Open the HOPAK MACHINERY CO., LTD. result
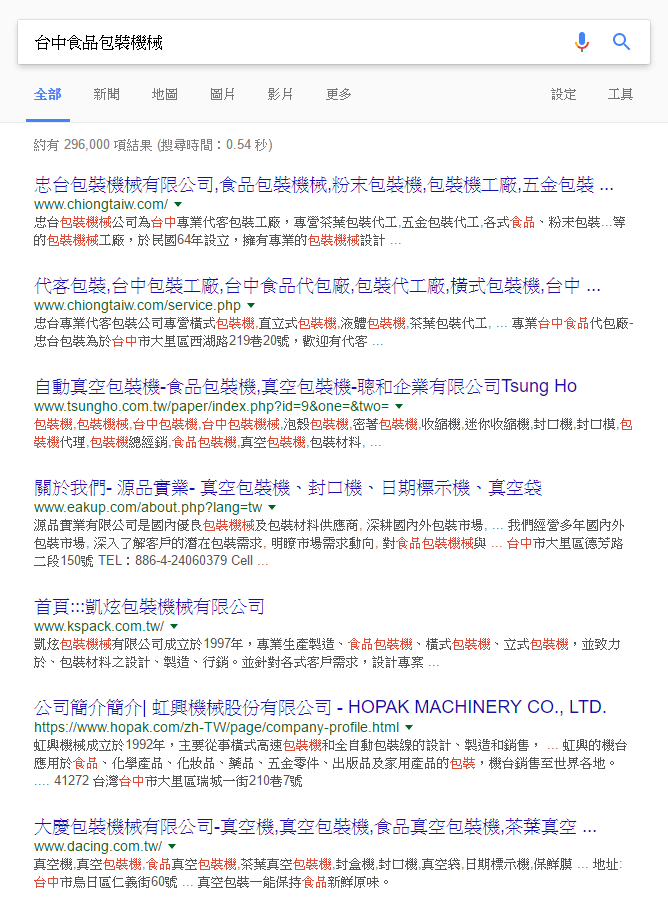 [x=321, y=707]
